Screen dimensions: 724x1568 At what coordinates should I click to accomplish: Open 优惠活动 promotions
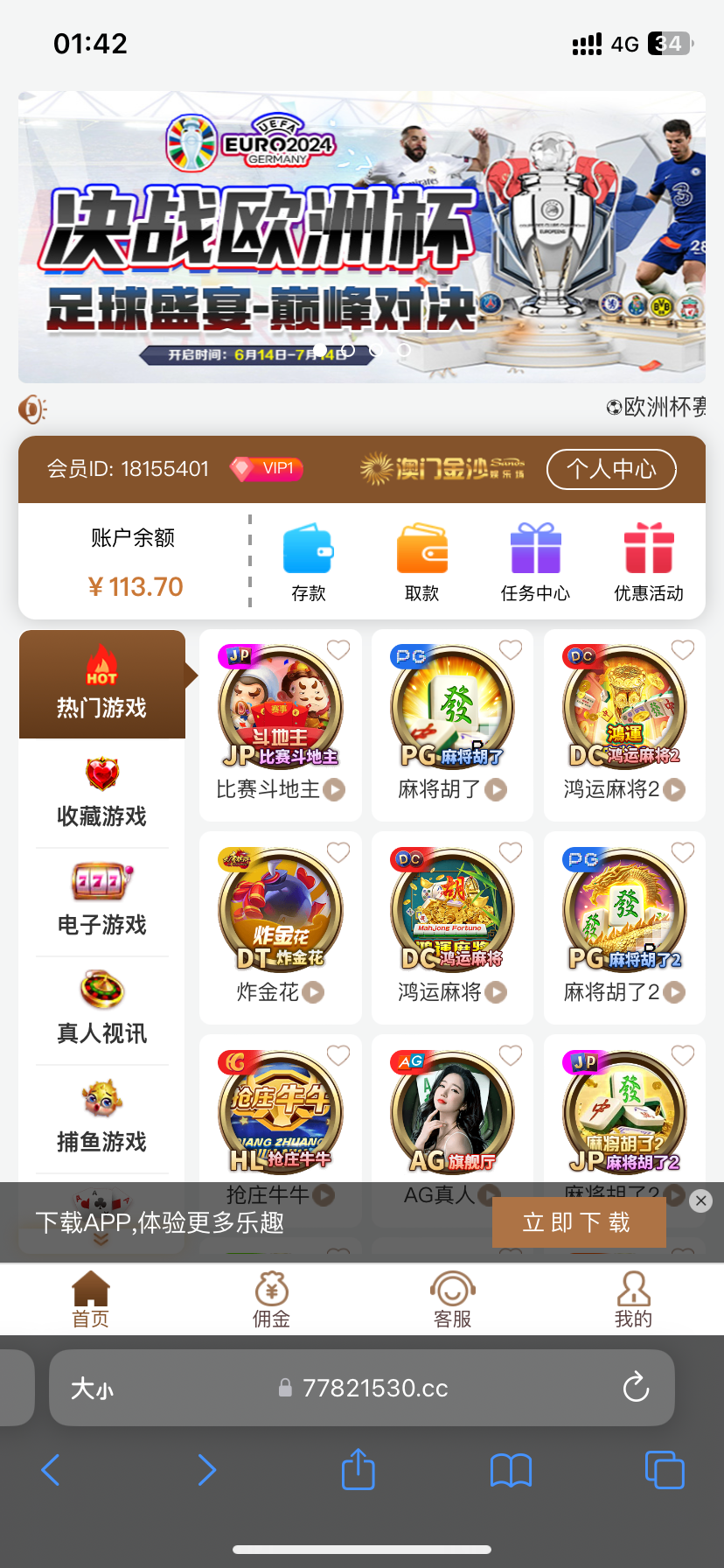pyautogui.click(x=648, y=549)
